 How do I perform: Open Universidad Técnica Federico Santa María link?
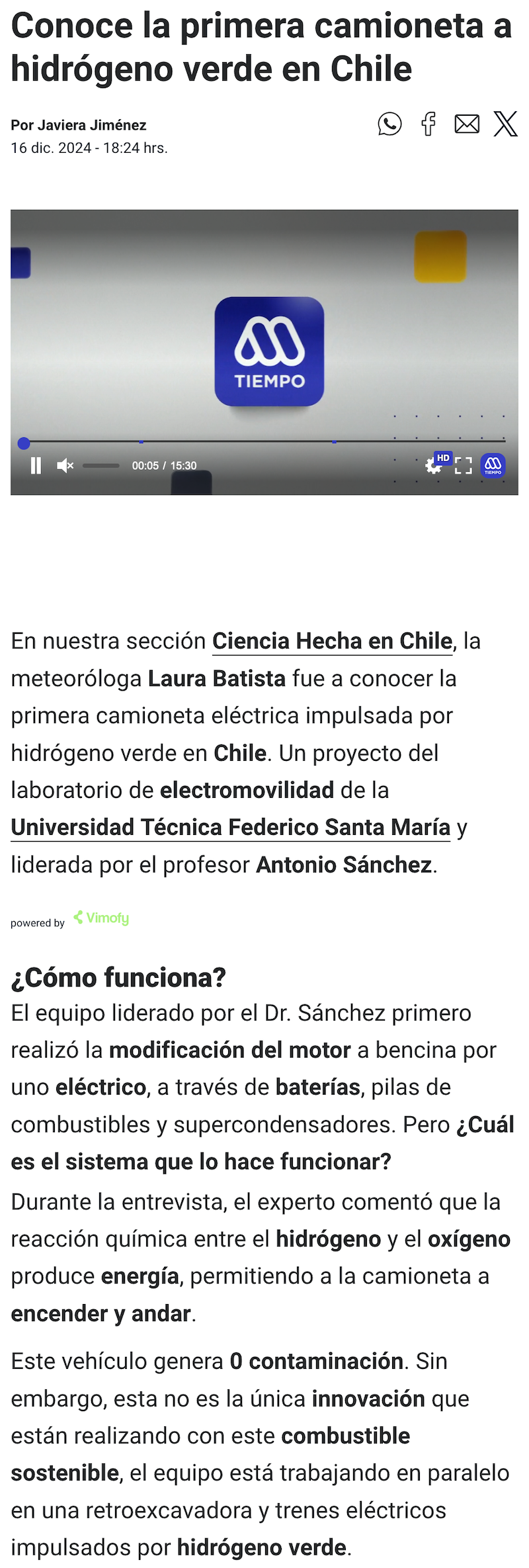tap(230, 828)
